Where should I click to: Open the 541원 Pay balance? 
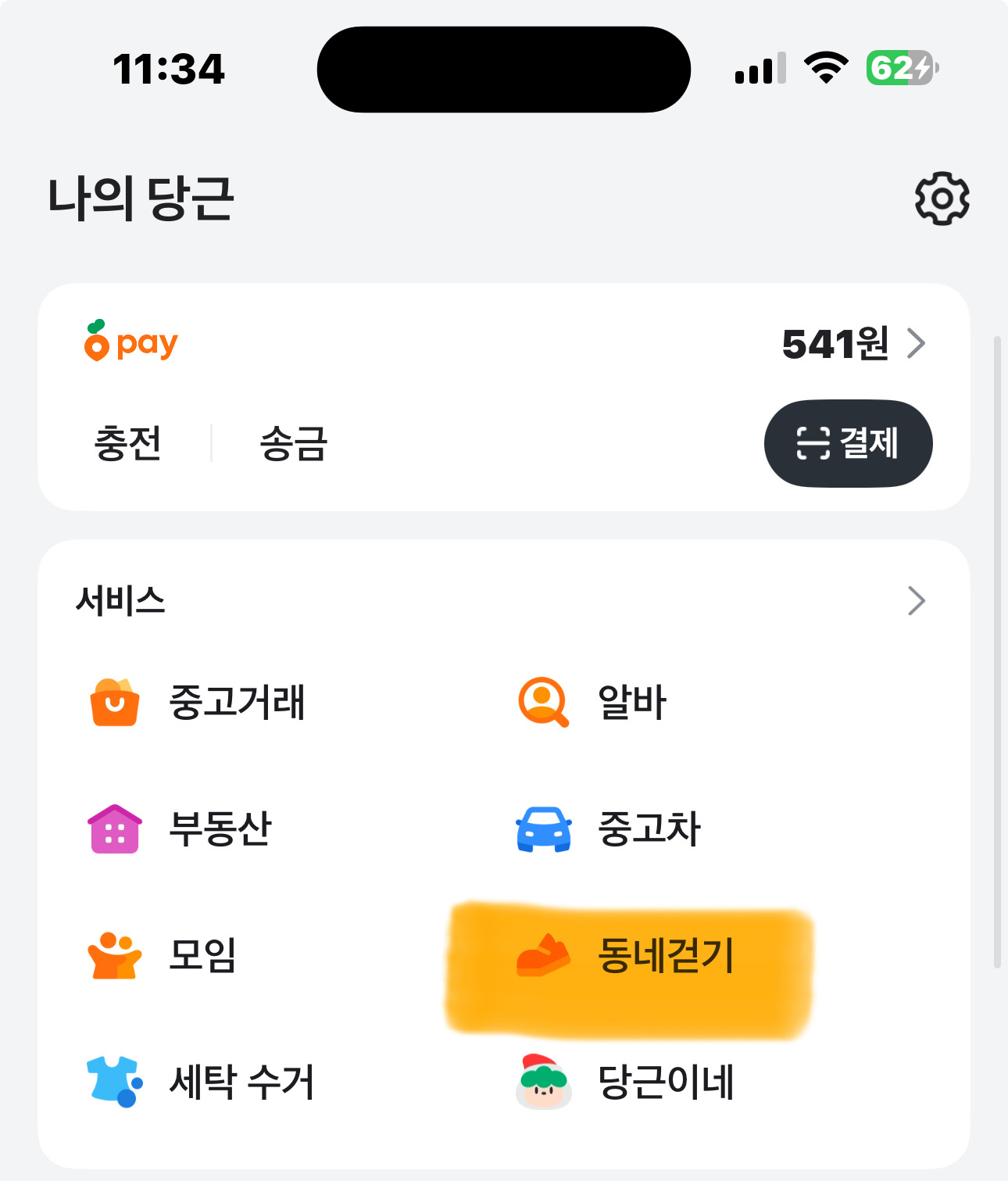tap(853, 343)
